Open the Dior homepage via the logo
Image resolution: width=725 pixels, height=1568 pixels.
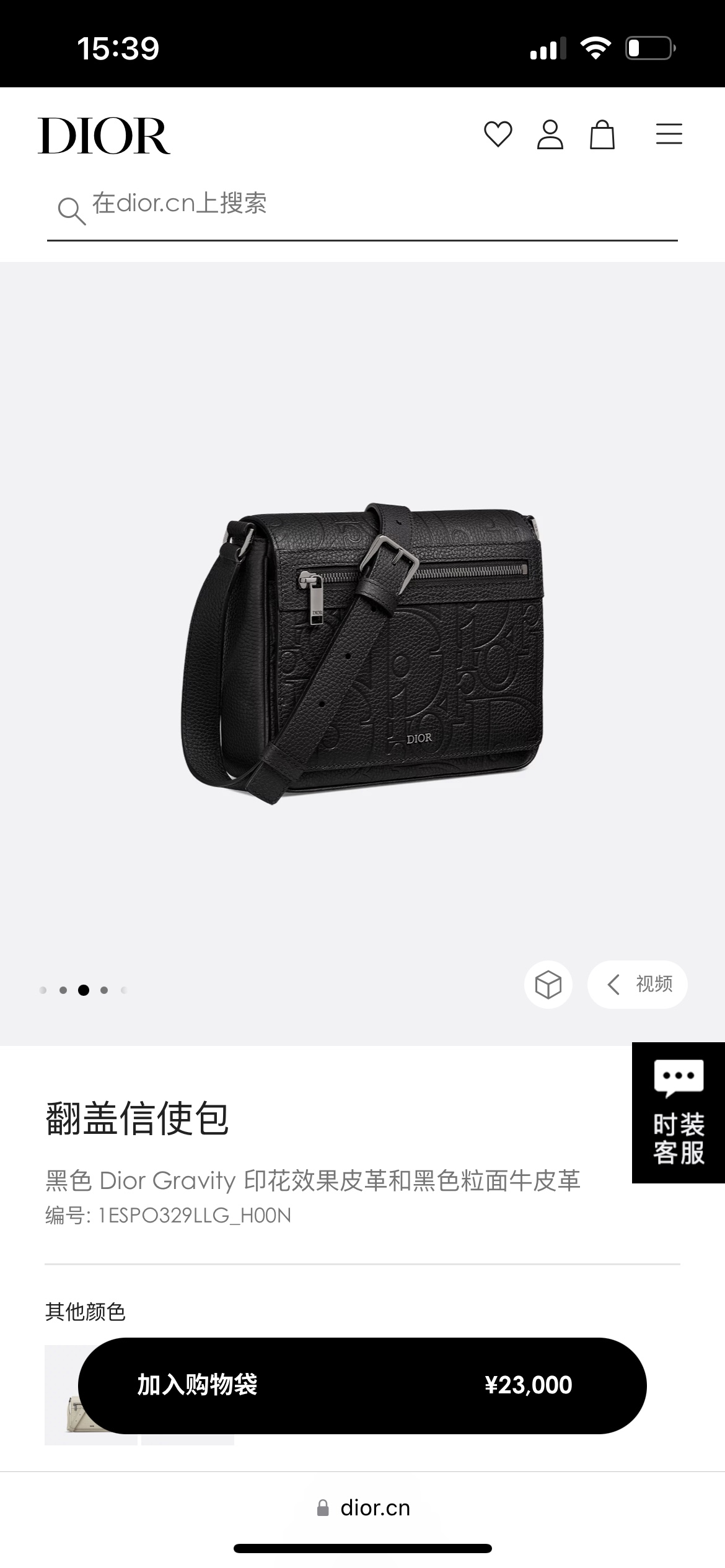(104, 136)
